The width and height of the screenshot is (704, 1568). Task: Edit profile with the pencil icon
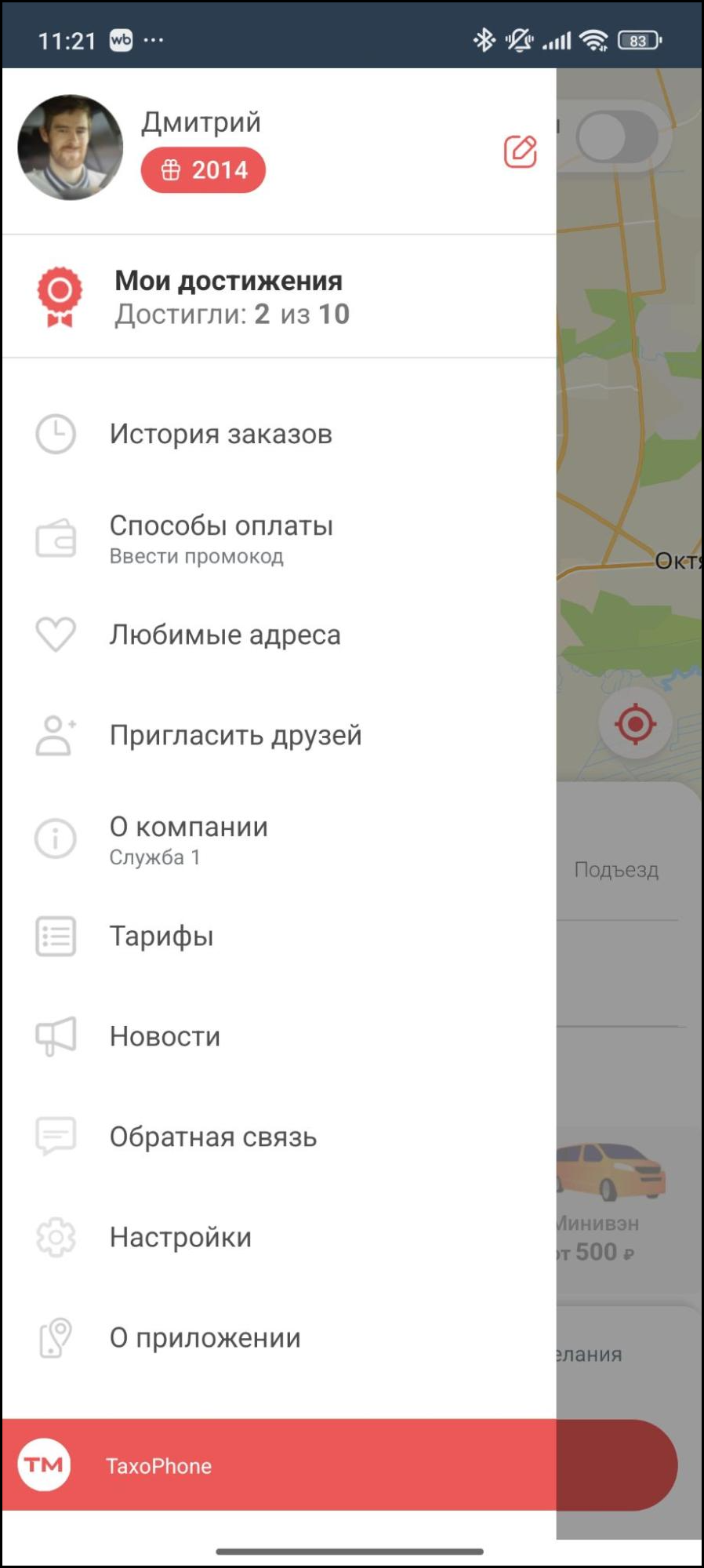[520, 151]
